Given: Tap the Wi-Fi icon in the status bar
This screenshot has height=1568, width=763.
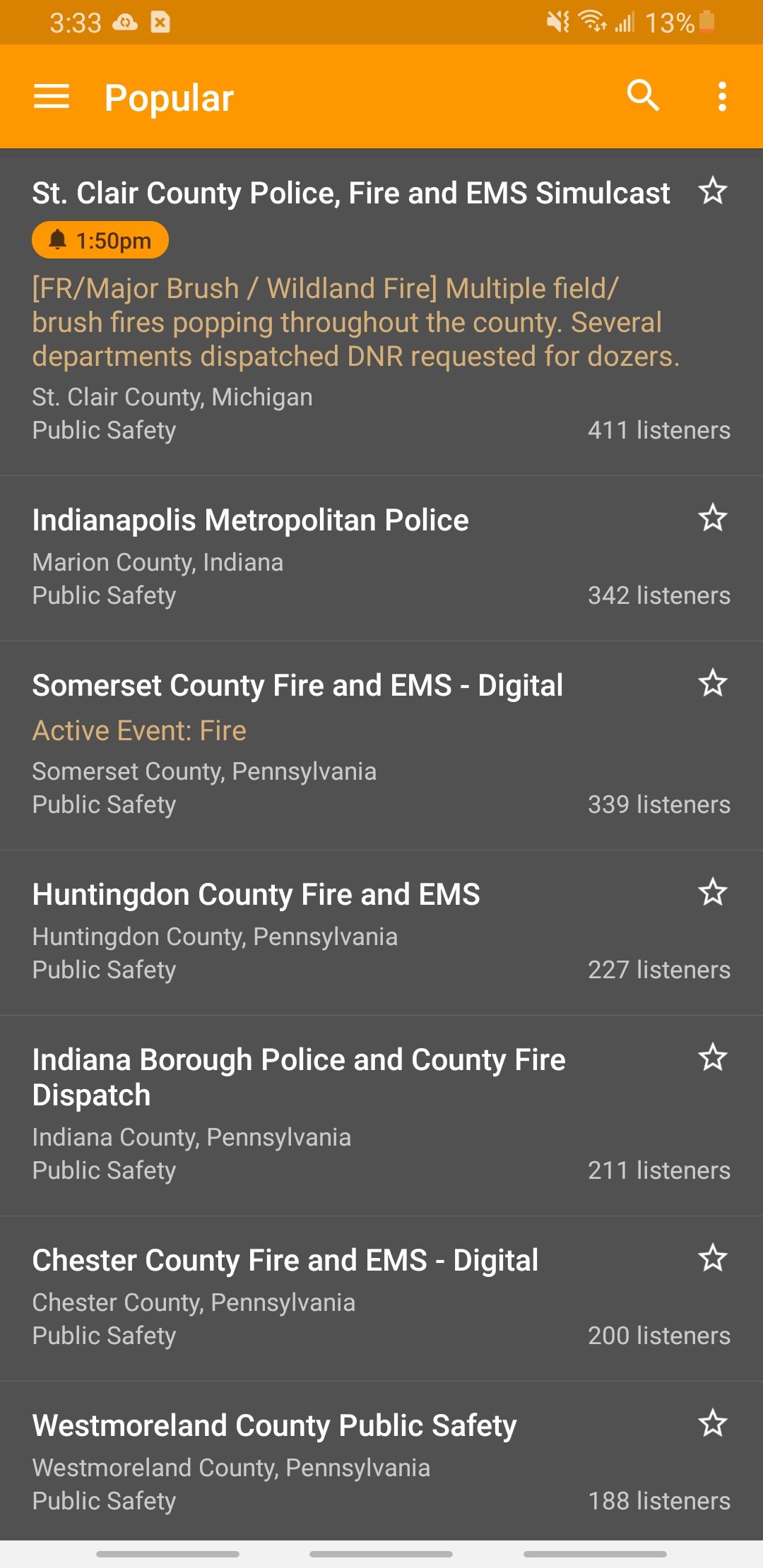Looking at the screenshot, I should pos(592,22).
